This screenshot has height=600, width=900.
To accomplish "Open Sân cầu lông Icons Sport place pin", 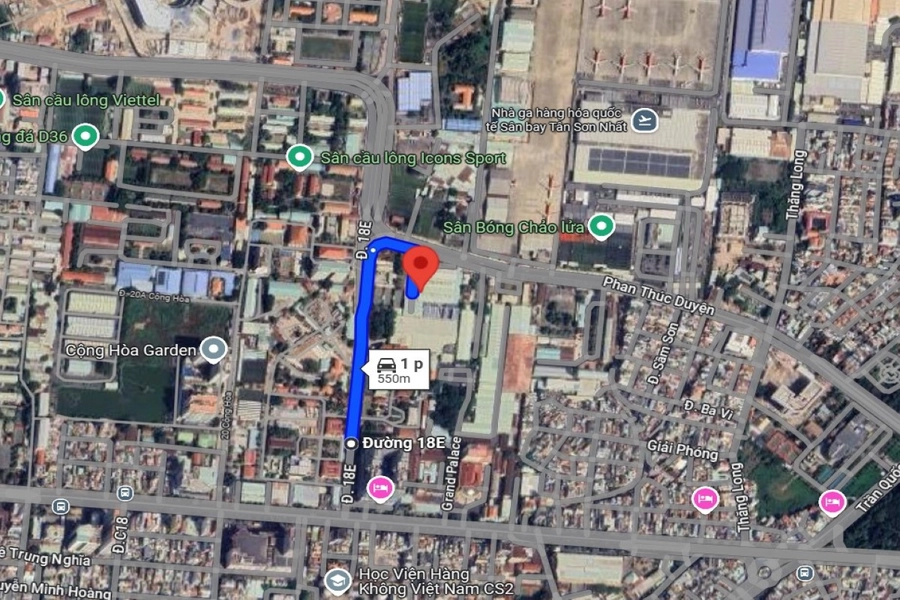I will click(x=298, y=157).
